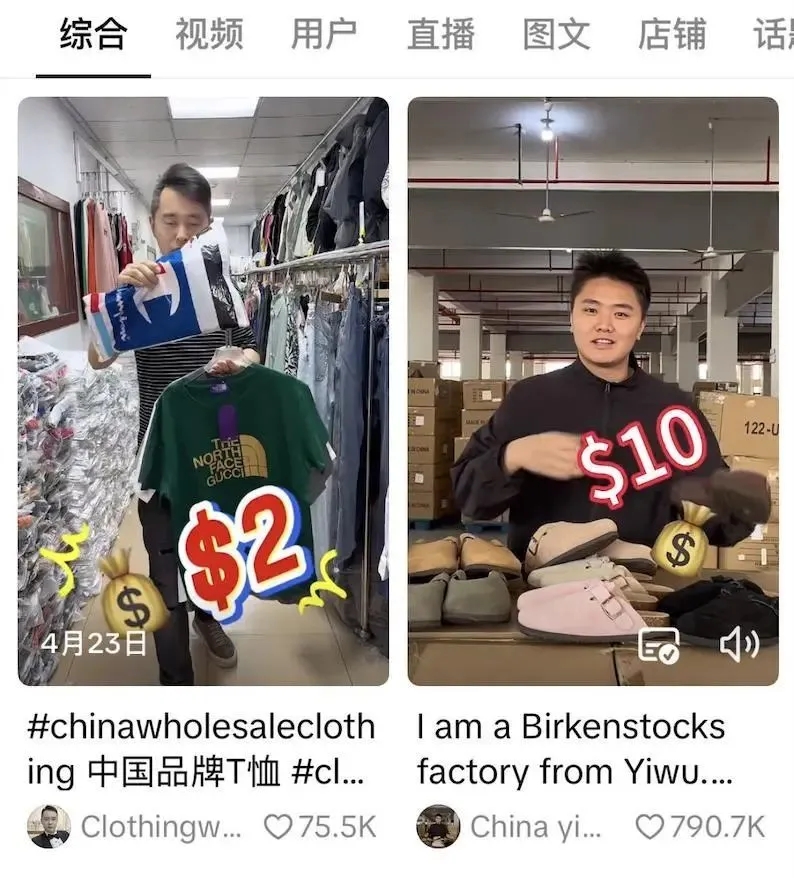Go to the 店铺 tab
The height and width of the screenshot is (878, 794).
[x=672, y=35]
